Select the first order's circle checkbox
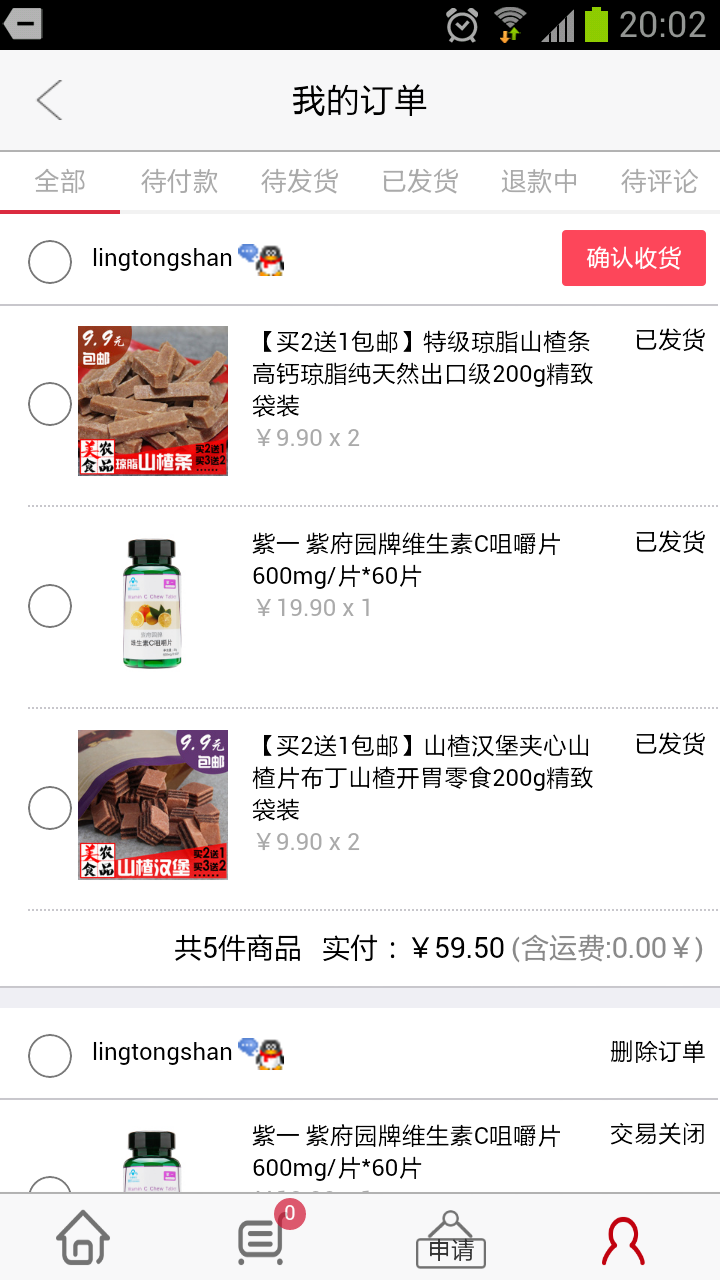 tap(50, 262)
